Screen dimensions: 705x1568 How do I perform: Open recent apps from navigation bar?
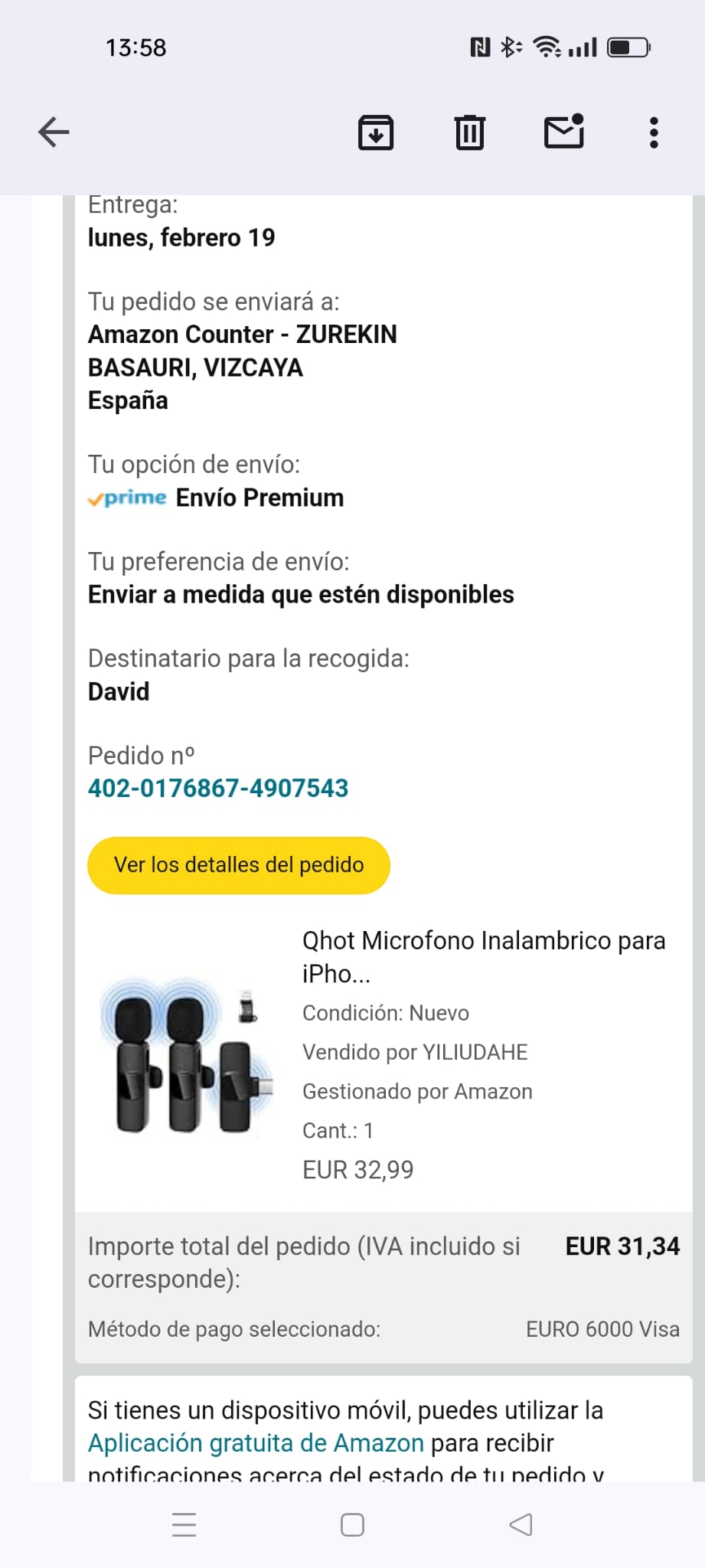click(x=184, y=1524)
